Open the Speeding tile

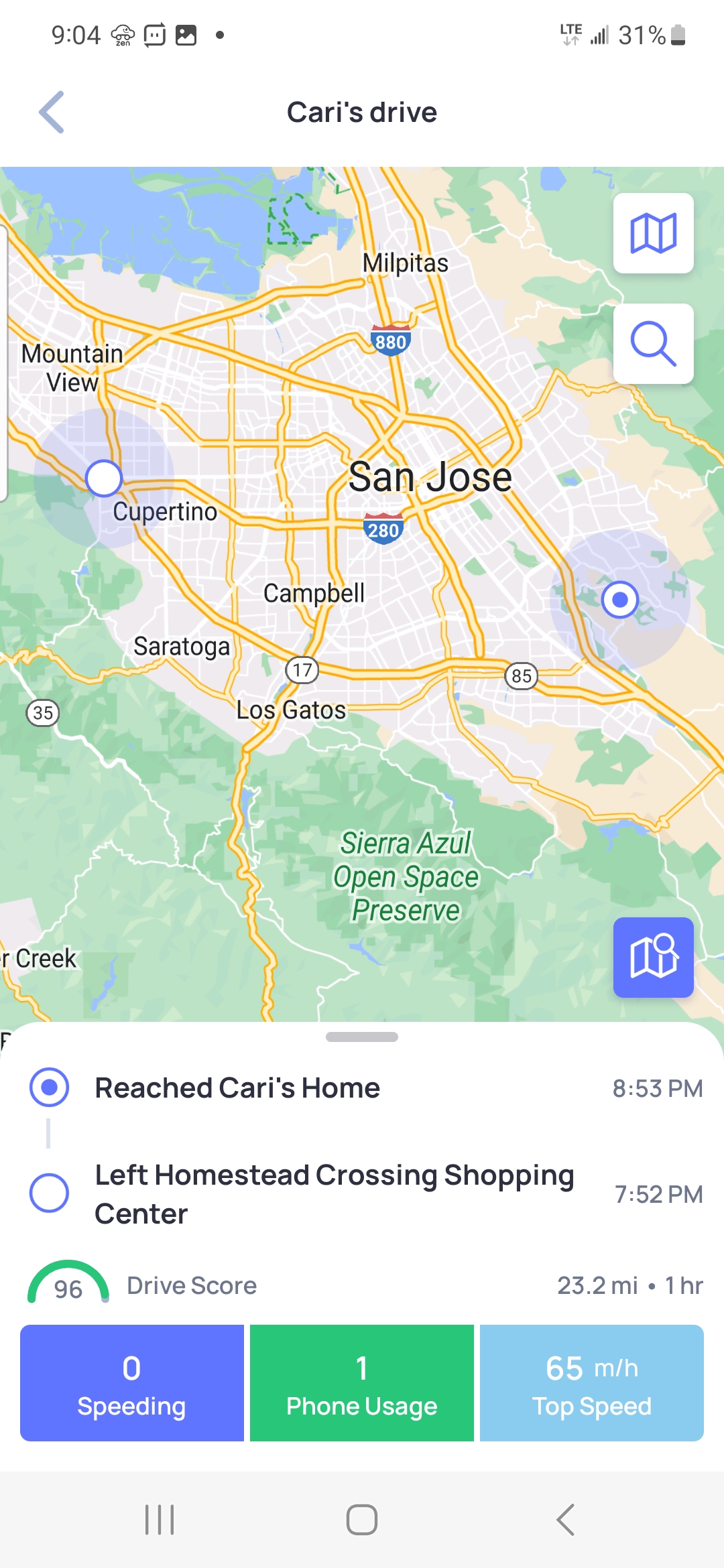click(132, 1383)
